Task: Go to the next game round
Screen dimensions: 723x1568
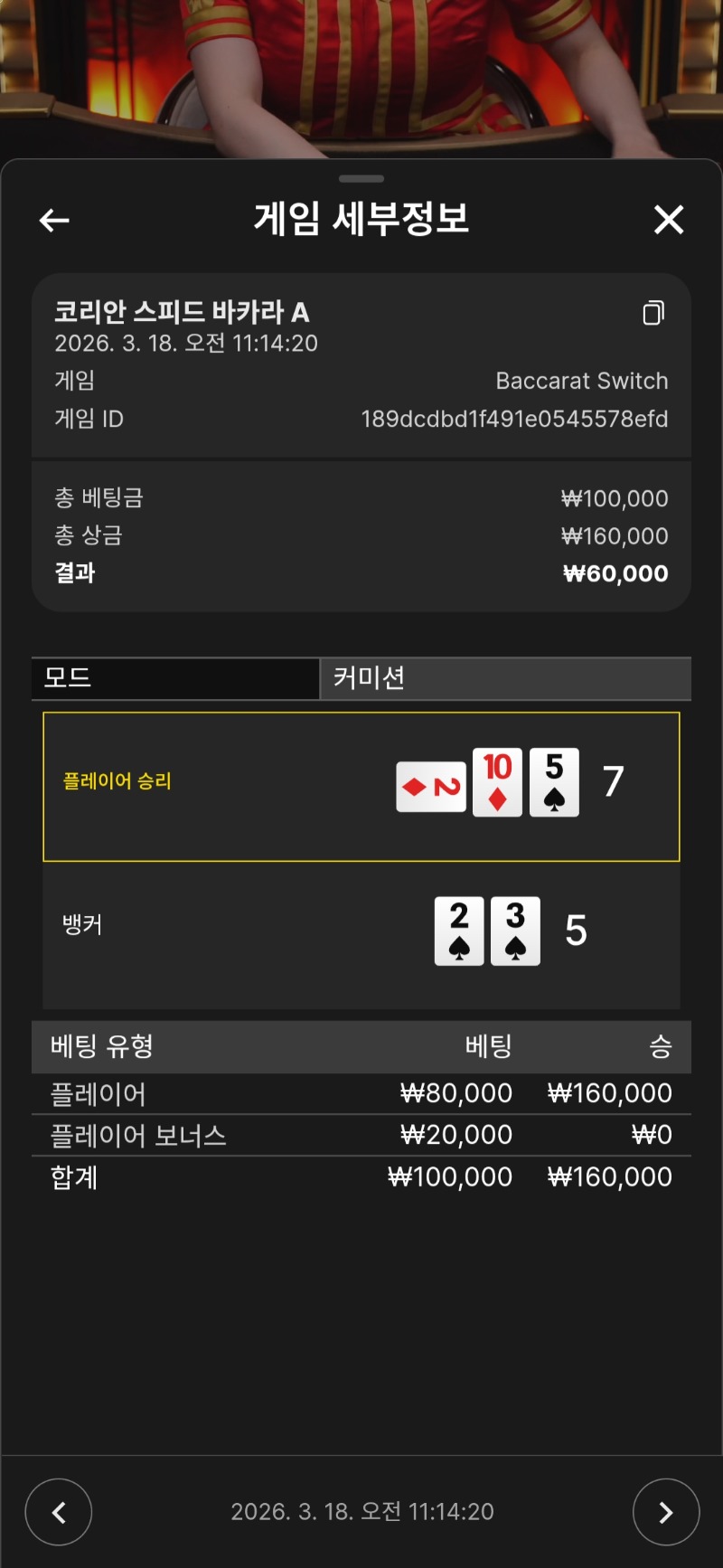Action: [x=666, y=1511]
